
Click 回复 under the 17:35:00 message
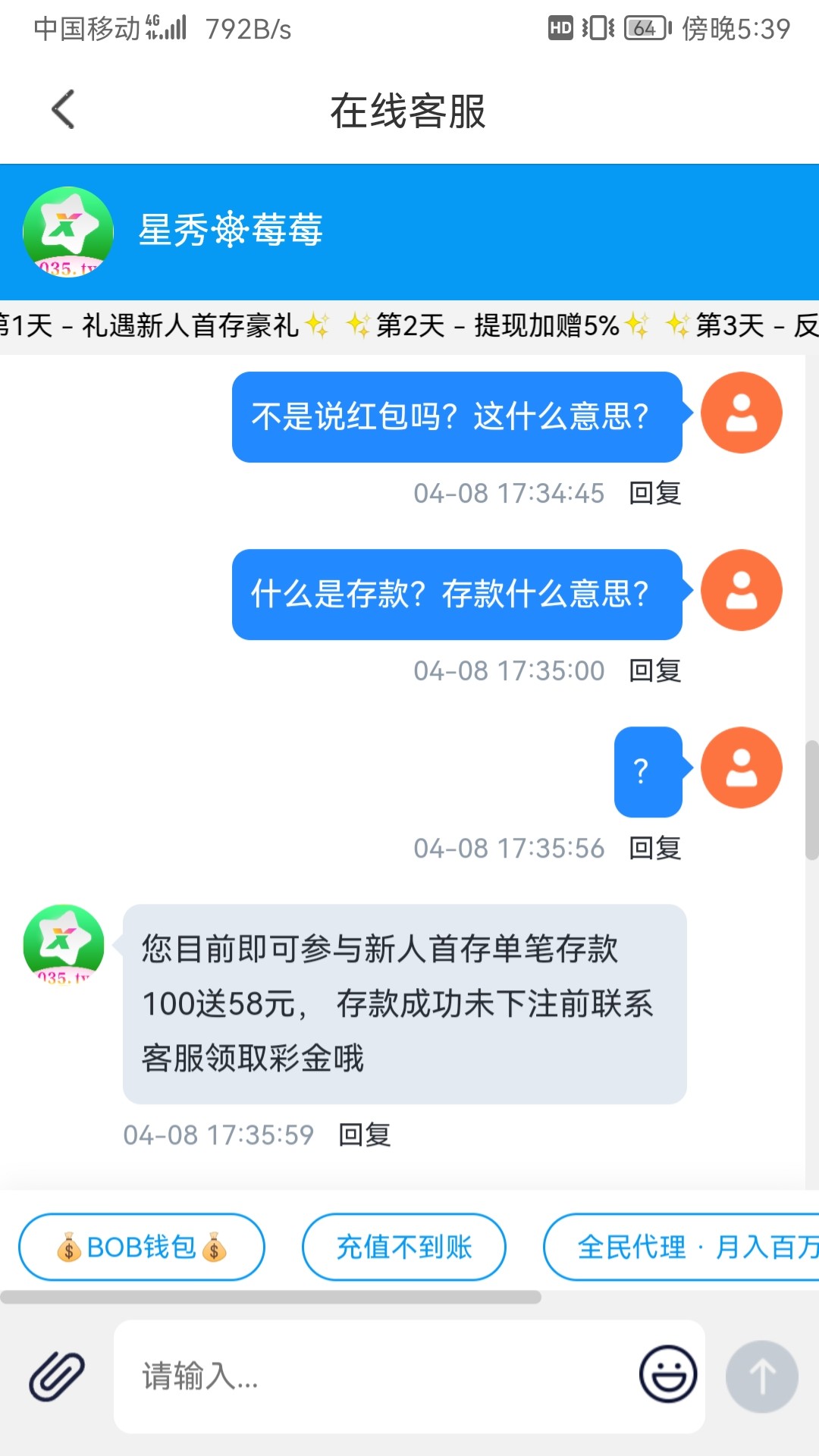click(x=654, y=670)
